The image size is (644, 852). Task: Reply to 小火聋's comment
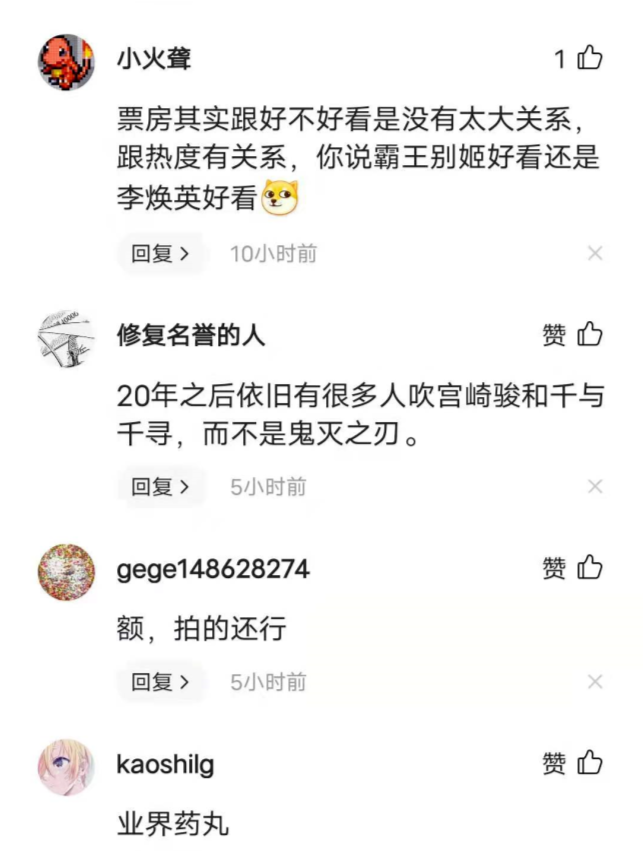click(x=160, y=254)
